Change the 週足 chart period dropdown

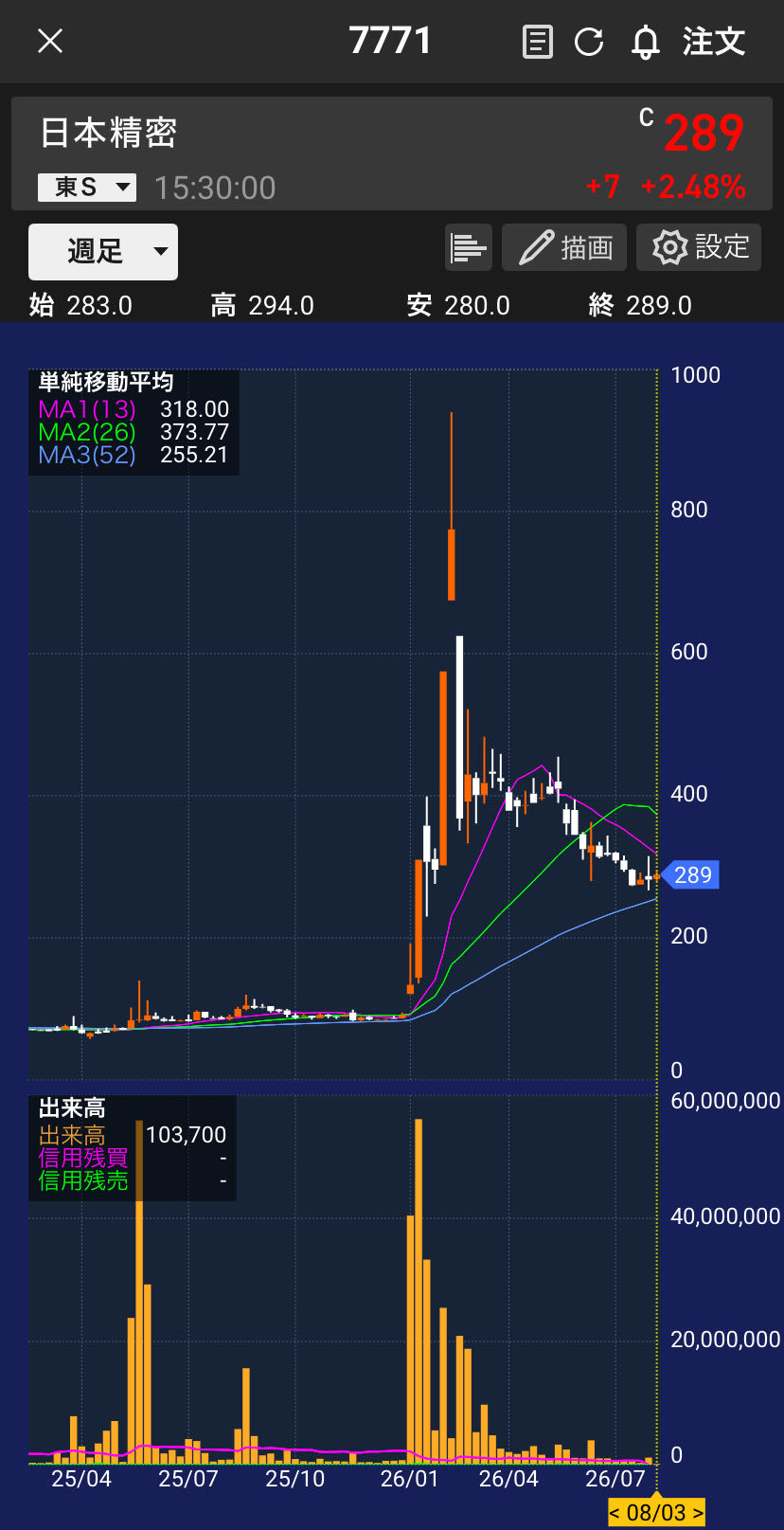pos(103,252)
